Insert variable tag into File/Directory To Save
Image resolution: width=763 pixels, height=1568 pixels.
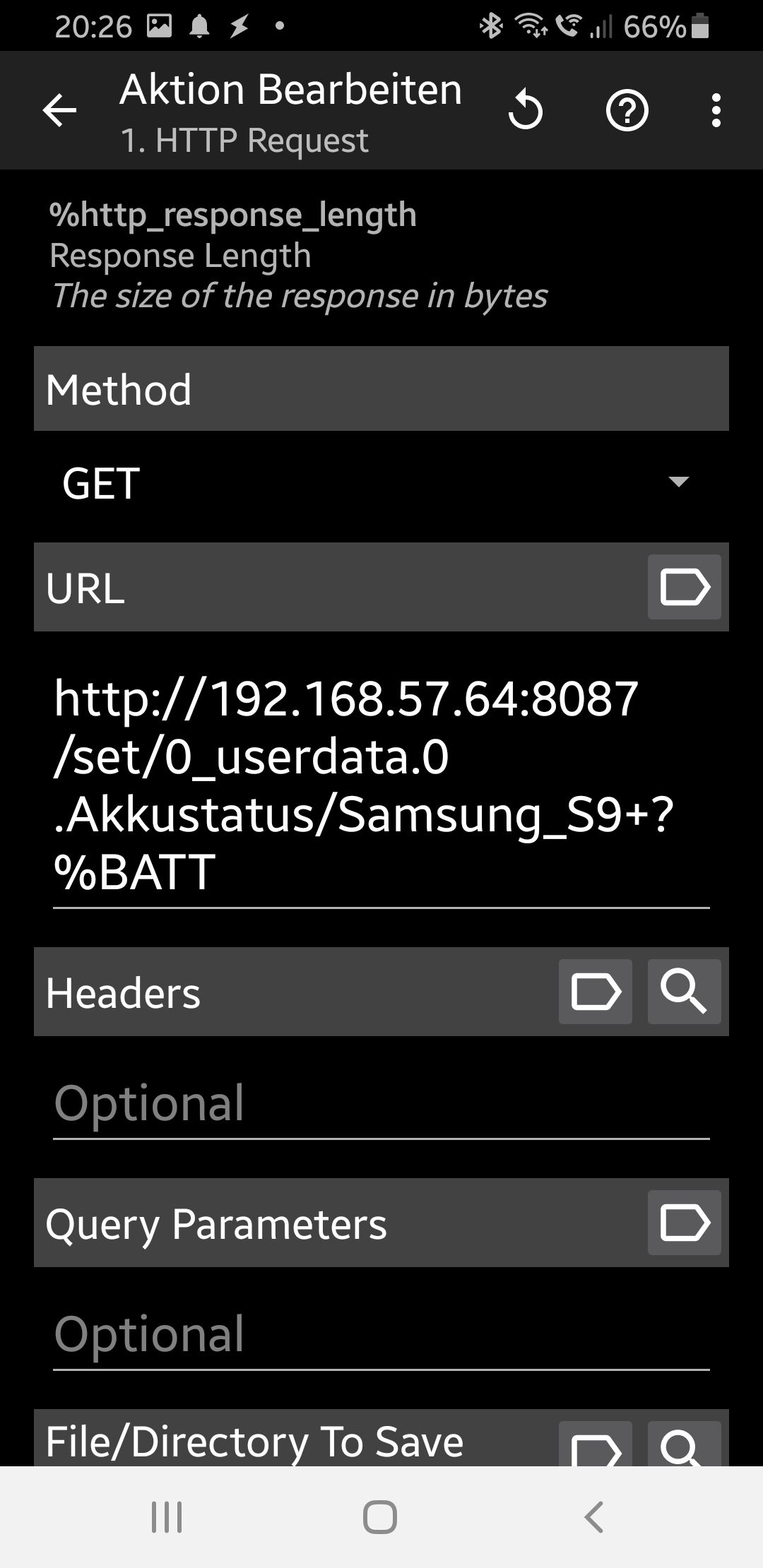point(595,1444)
